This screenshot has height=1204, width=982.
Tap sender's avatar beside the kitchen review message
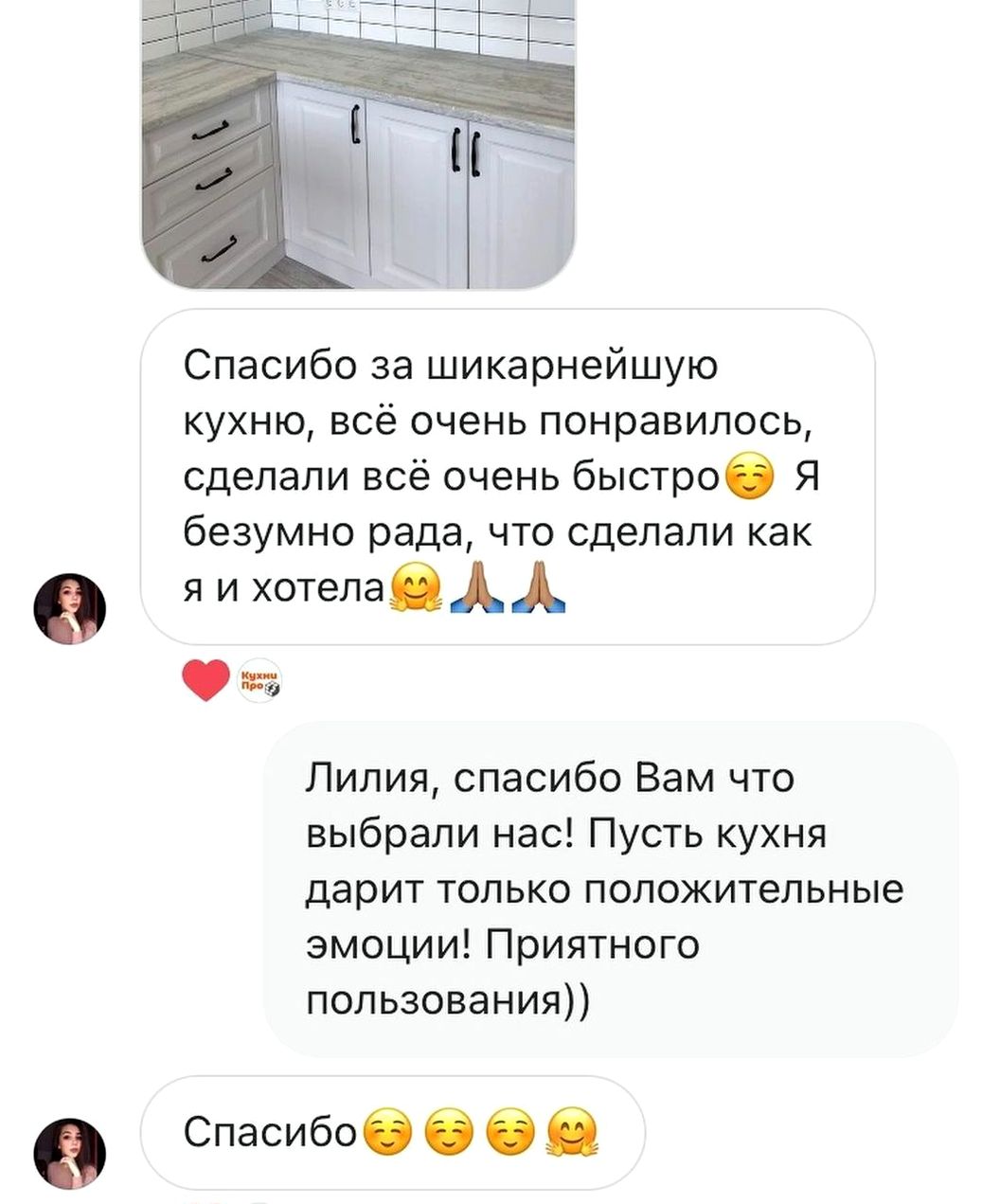click(71, 609)
